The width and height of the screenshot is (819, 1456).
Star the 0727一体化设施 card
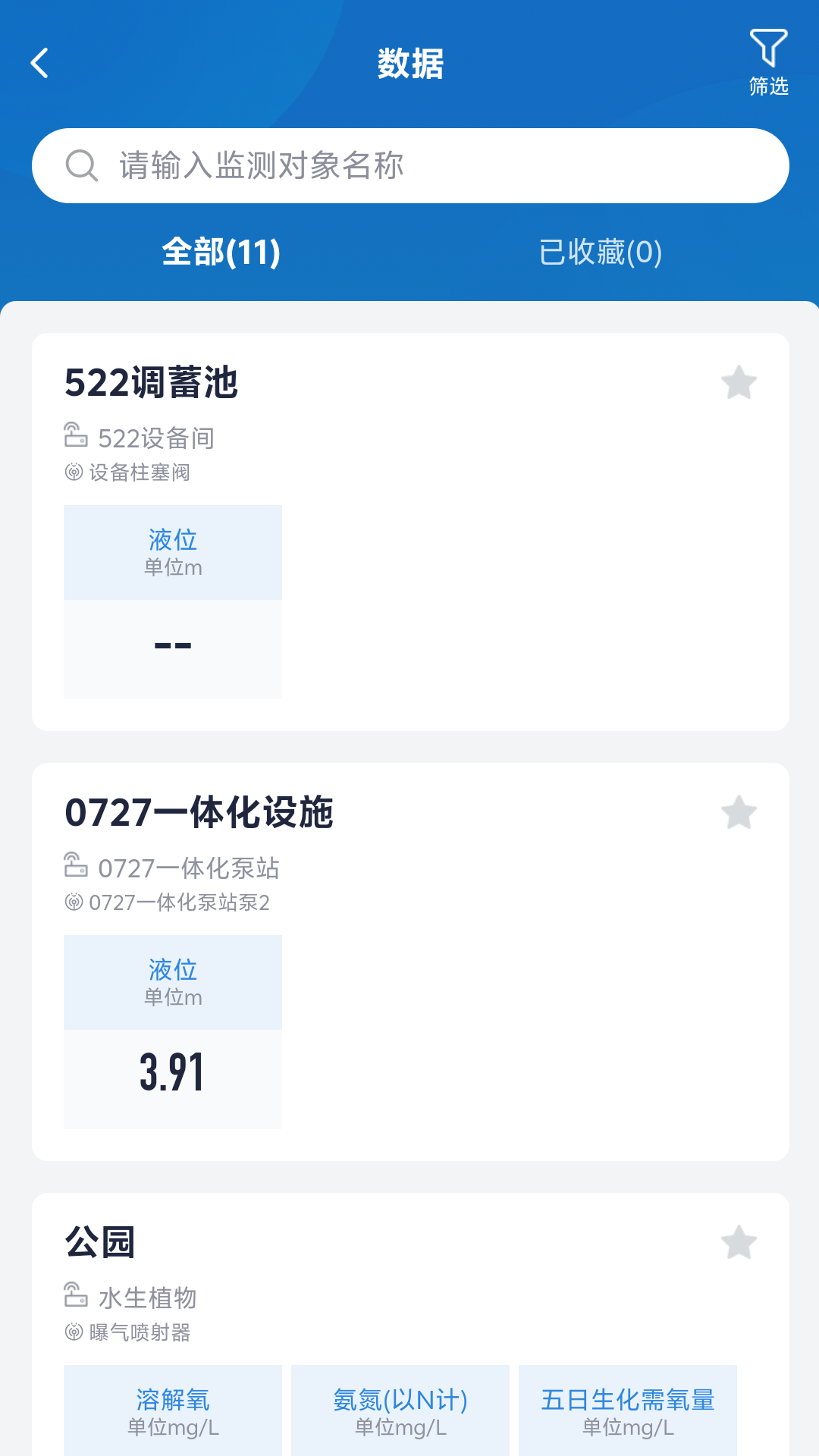739,813
